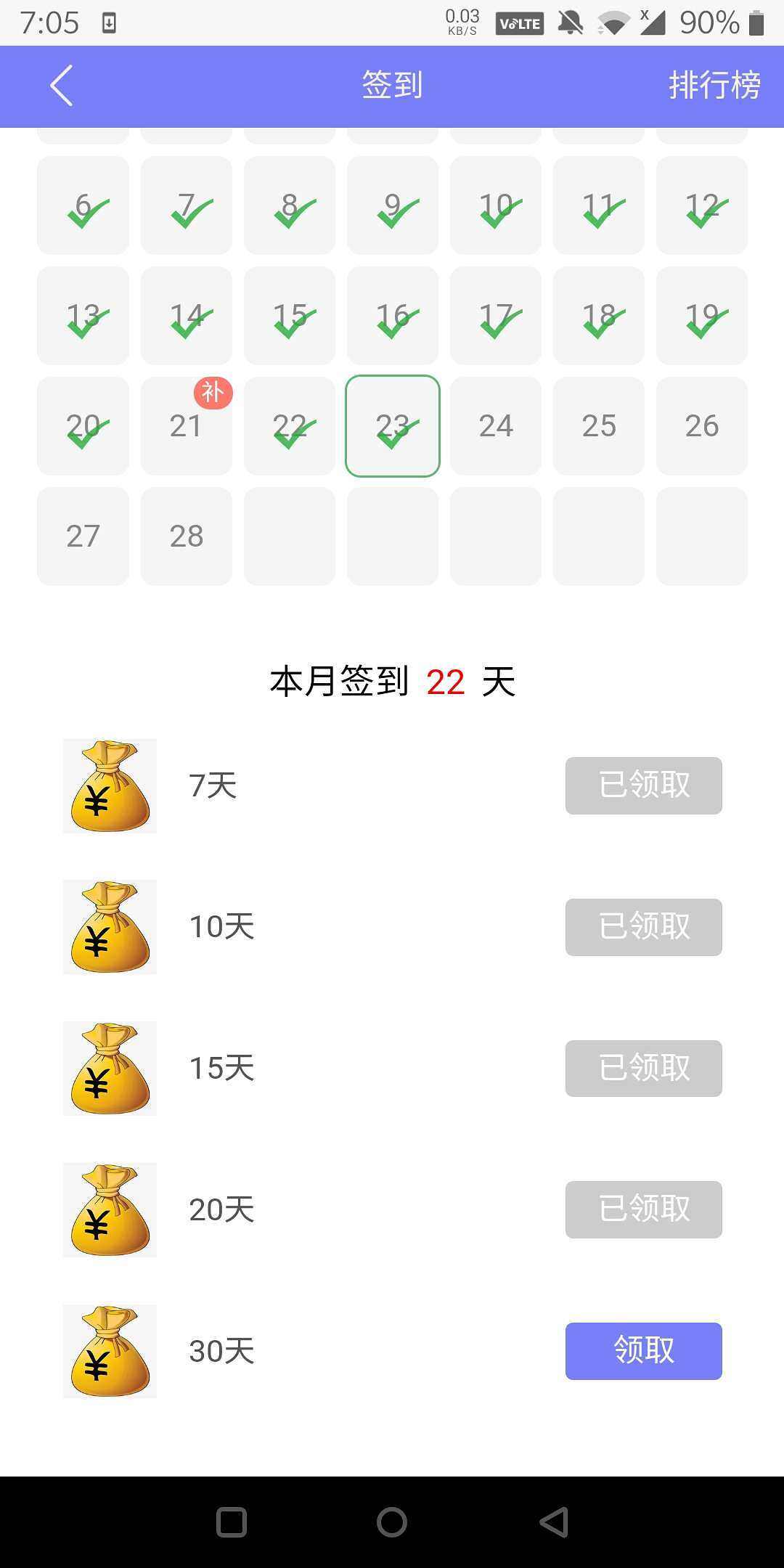Click the 7天 money bag reward icon

point(110,785)
